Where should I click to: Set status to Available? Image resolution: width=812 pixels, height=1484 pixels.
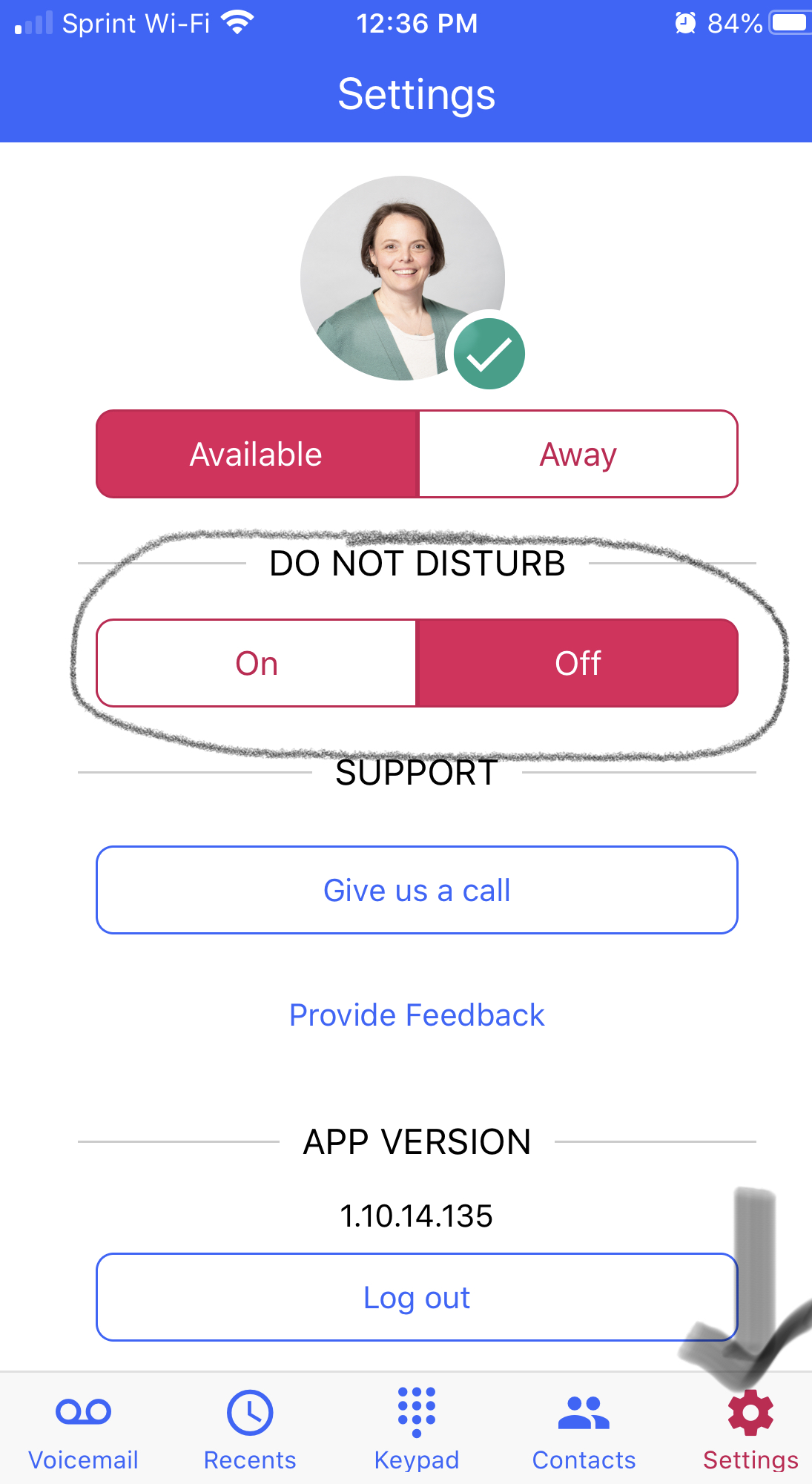click(x=257, y=454)
